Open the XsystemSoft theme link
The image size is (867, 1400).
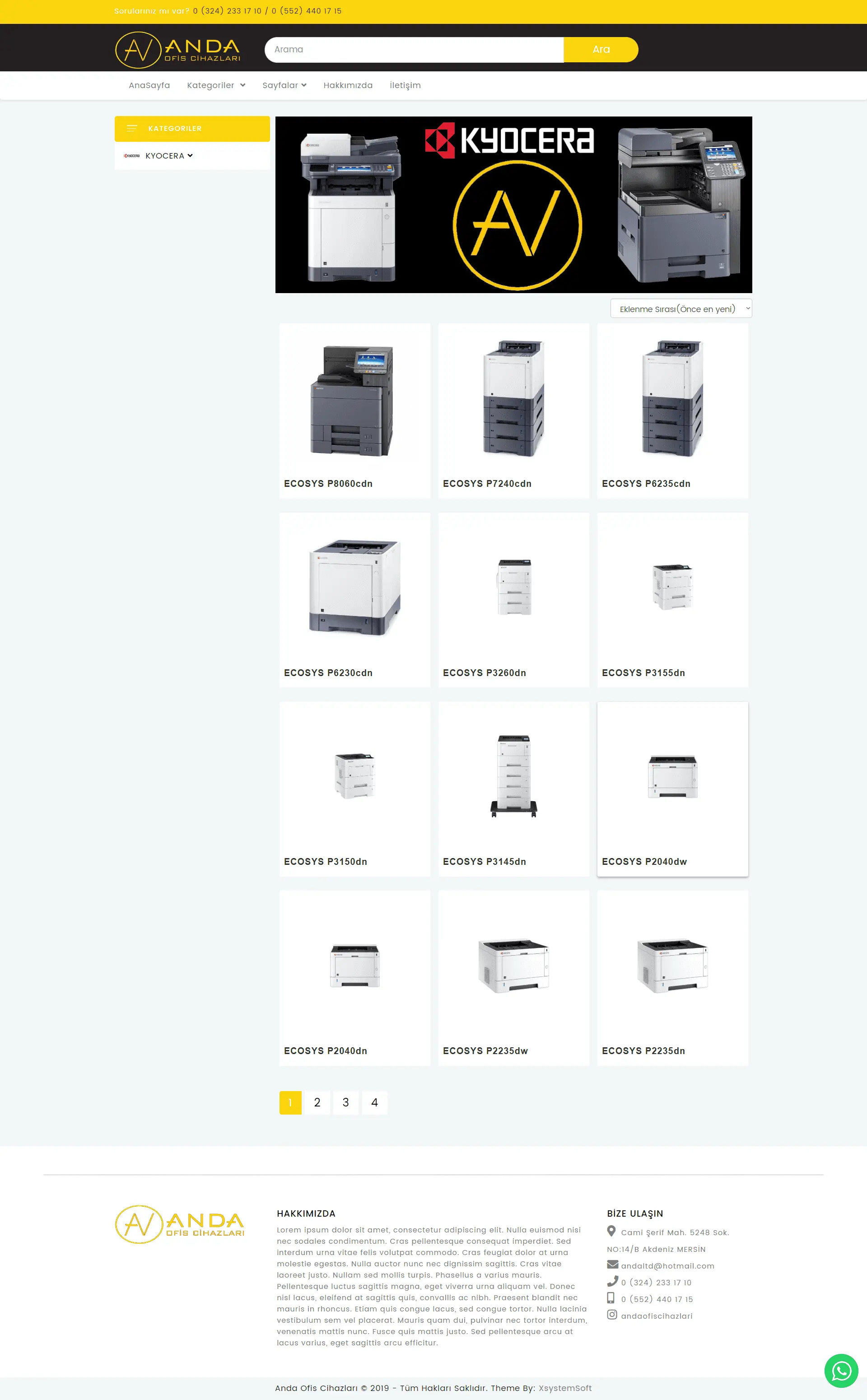click(564, 1388)
